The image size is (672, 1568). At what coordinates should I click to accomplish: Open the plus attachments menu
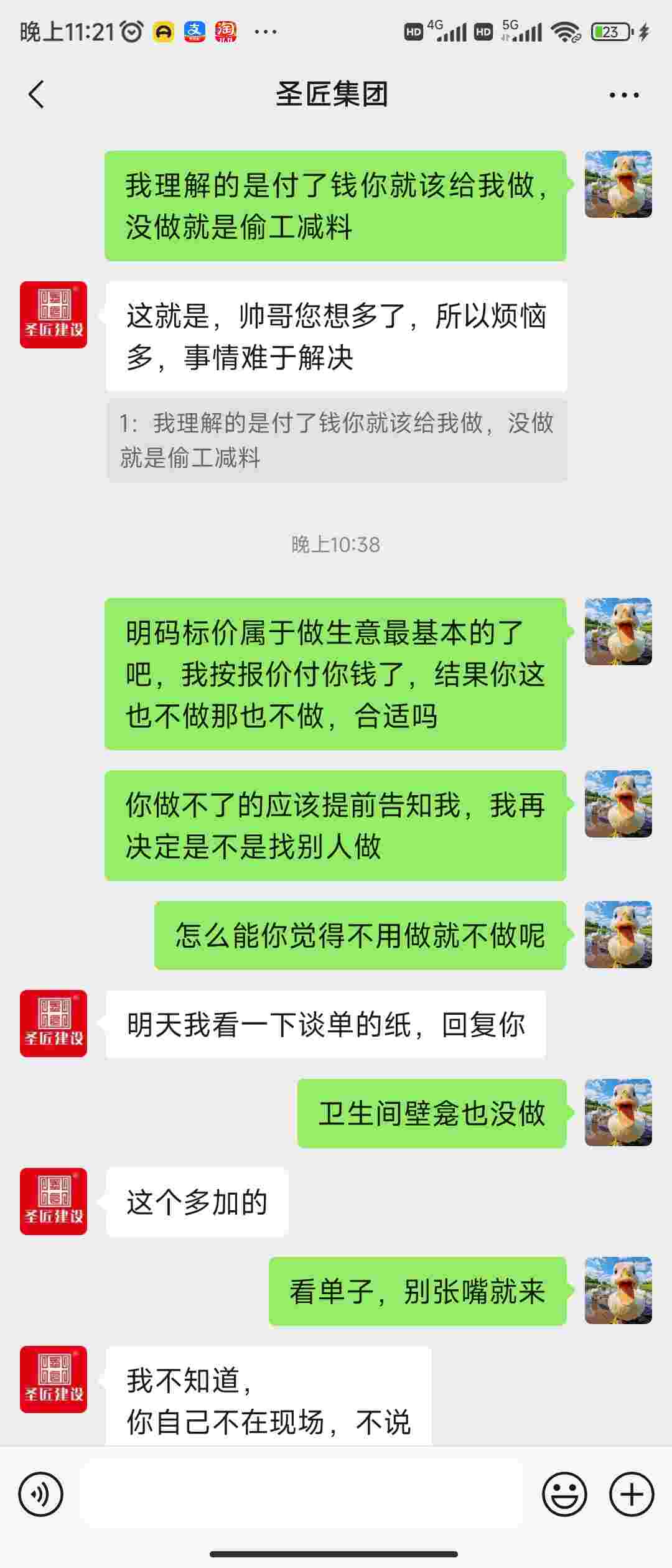(631, 1494)
